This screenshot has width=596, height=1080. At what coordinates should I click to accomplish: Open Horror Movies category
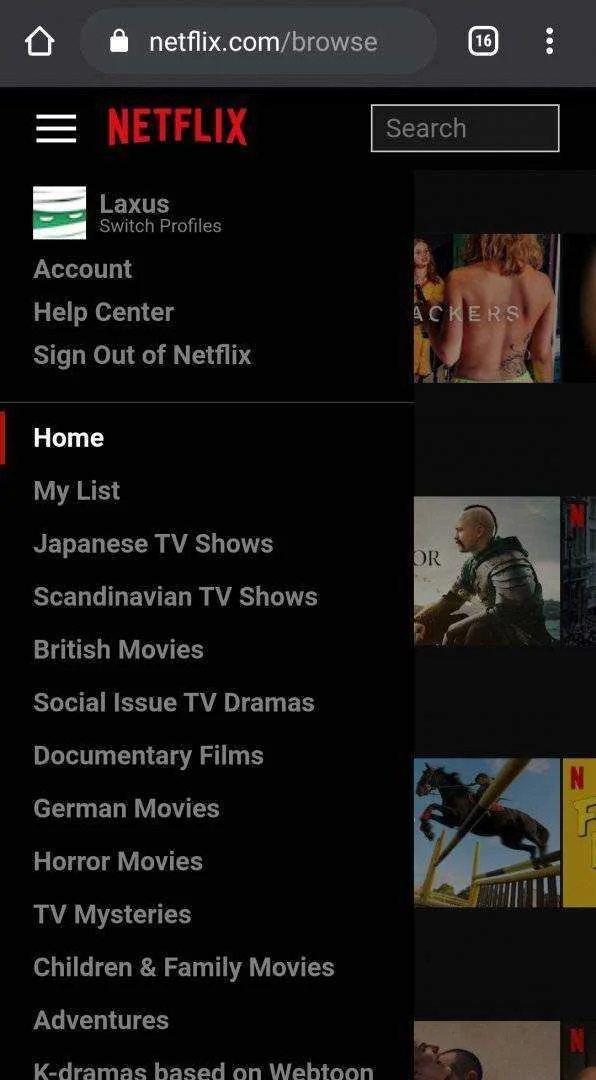click(118, 862)
